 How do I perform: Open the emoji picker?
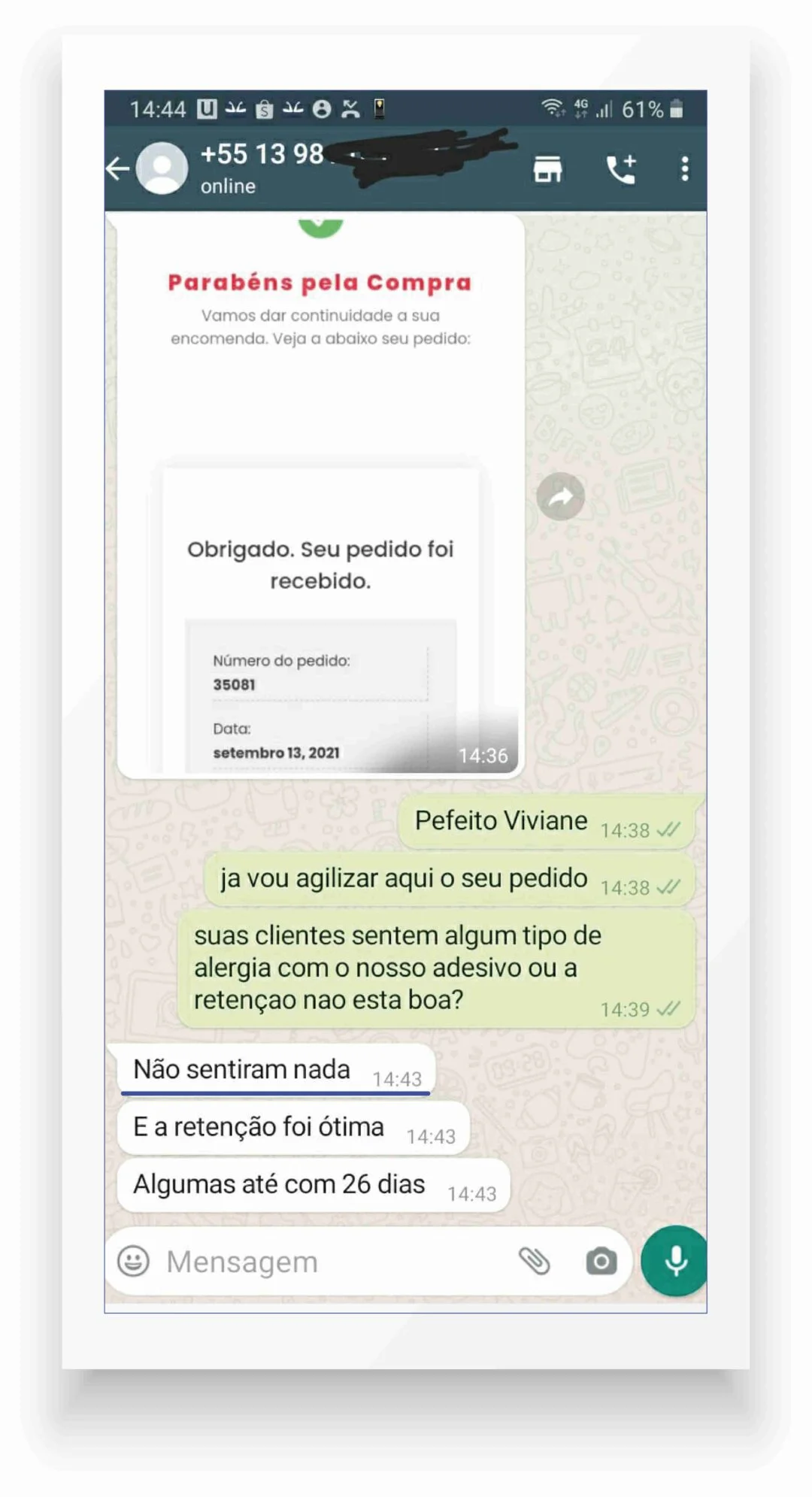(x=134, y=1261)
